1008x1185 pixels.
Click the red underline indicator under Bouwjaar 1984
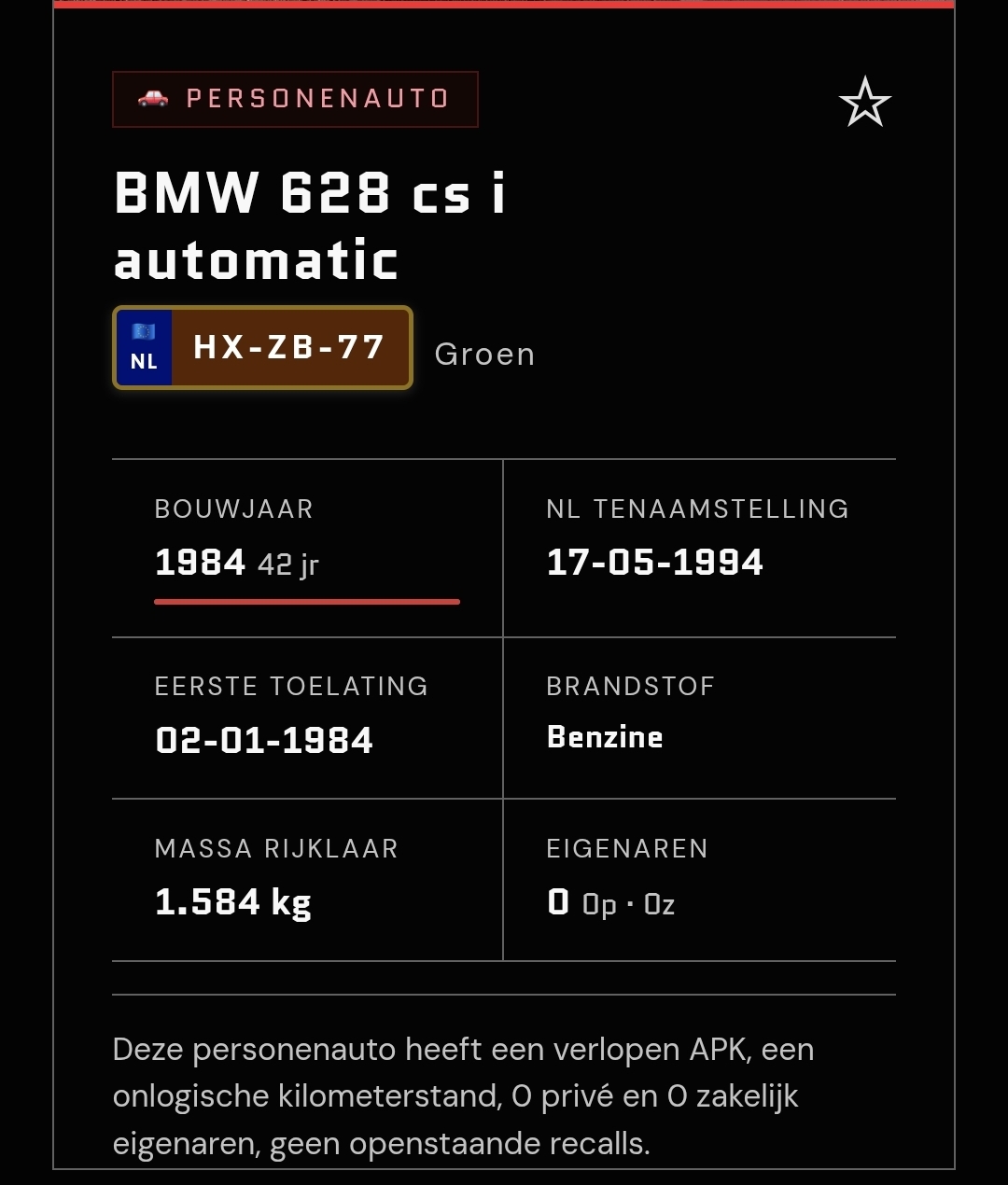(306, 600)
